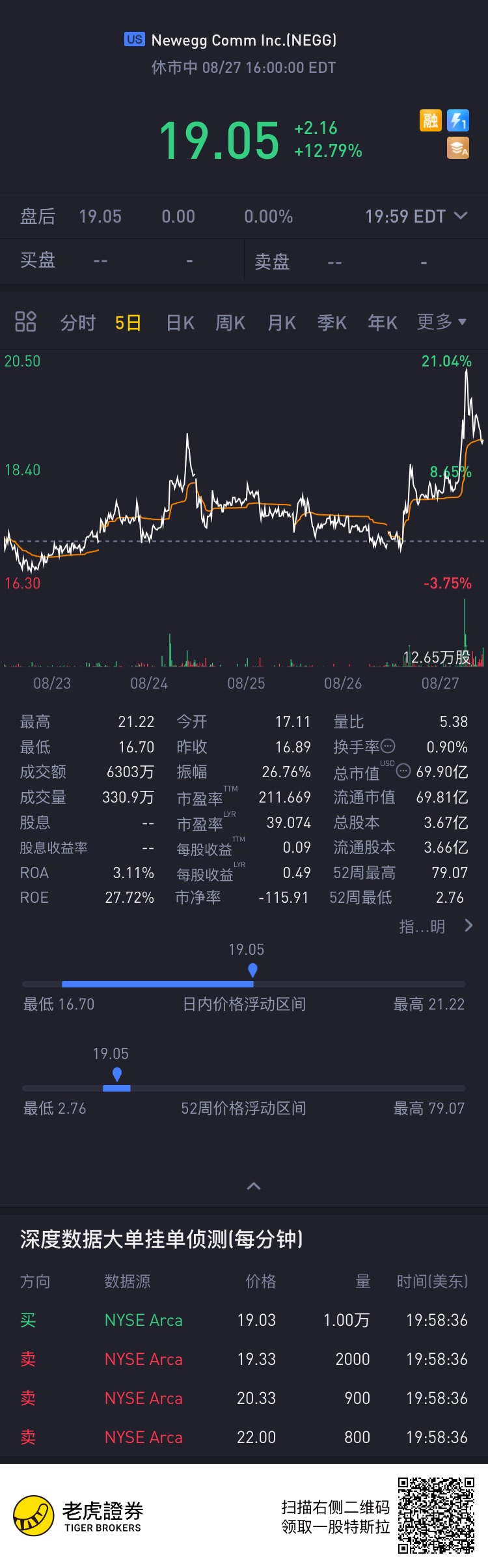Tap the orange stacked-layers badge
The image size is (488, 1568).
click(x=458, y=148)
